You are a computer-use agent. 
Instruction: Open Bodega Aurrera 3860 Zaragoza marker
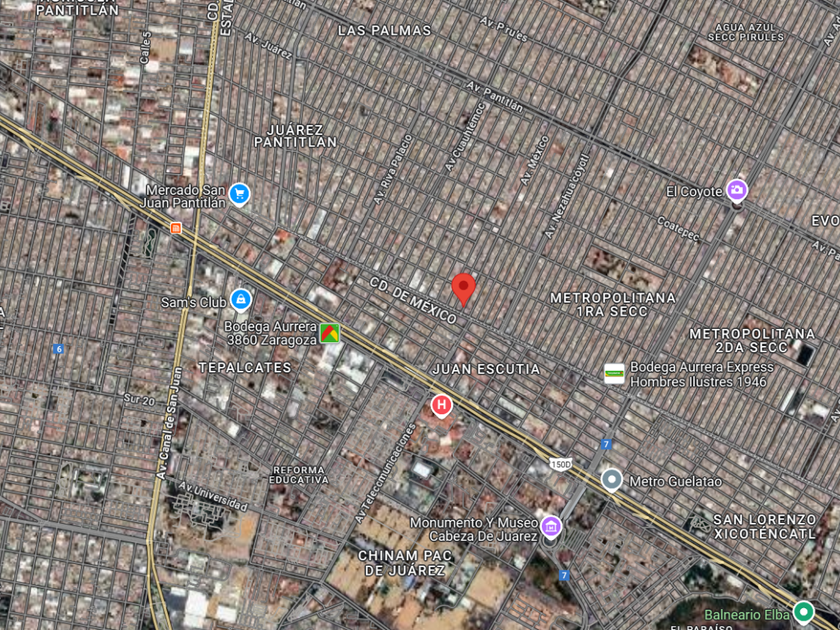click(x=329, y=333)
